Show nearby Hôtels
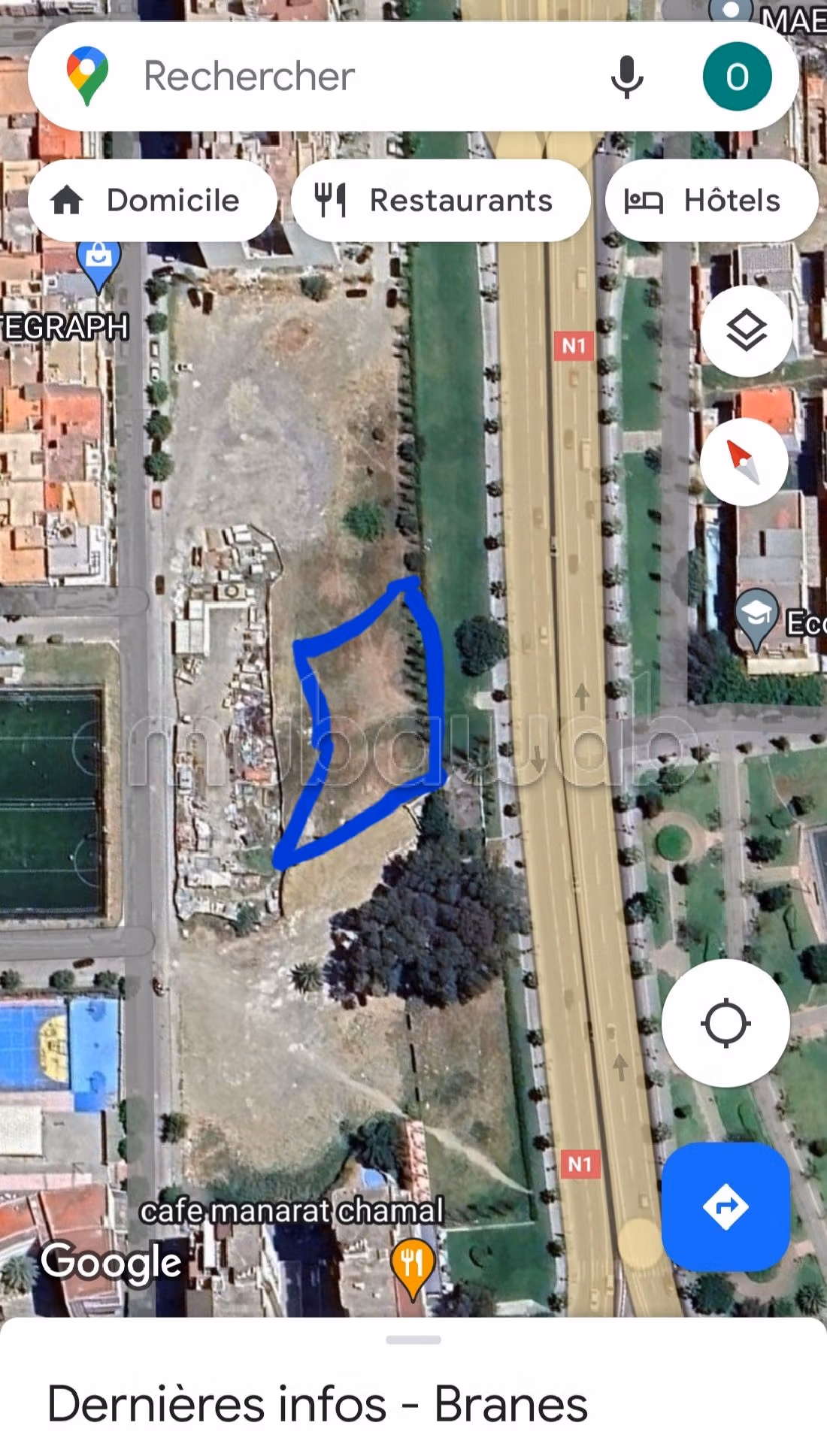 click(710, 201)
